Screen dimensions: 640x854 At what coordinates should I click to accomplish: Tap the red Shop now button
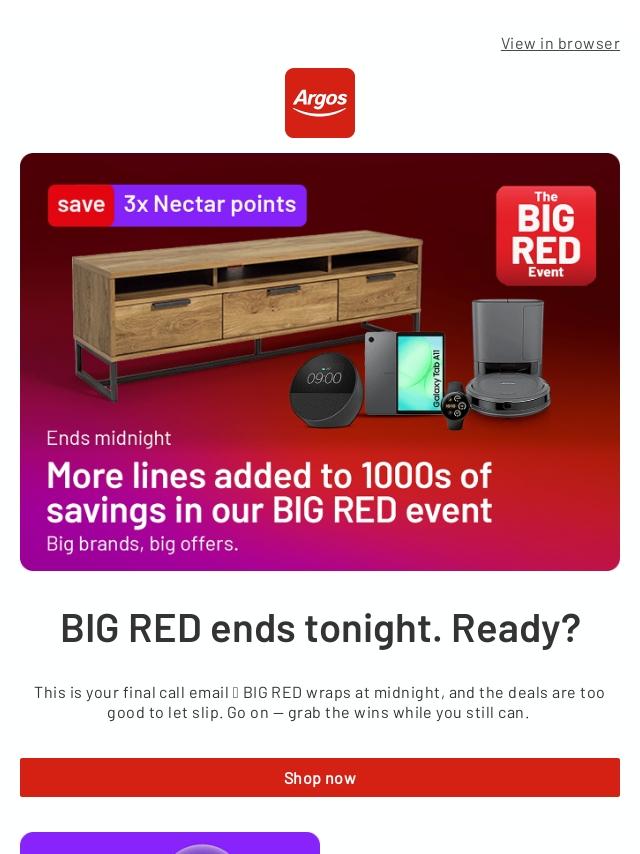pyautogui.click(x=320, y=777)
